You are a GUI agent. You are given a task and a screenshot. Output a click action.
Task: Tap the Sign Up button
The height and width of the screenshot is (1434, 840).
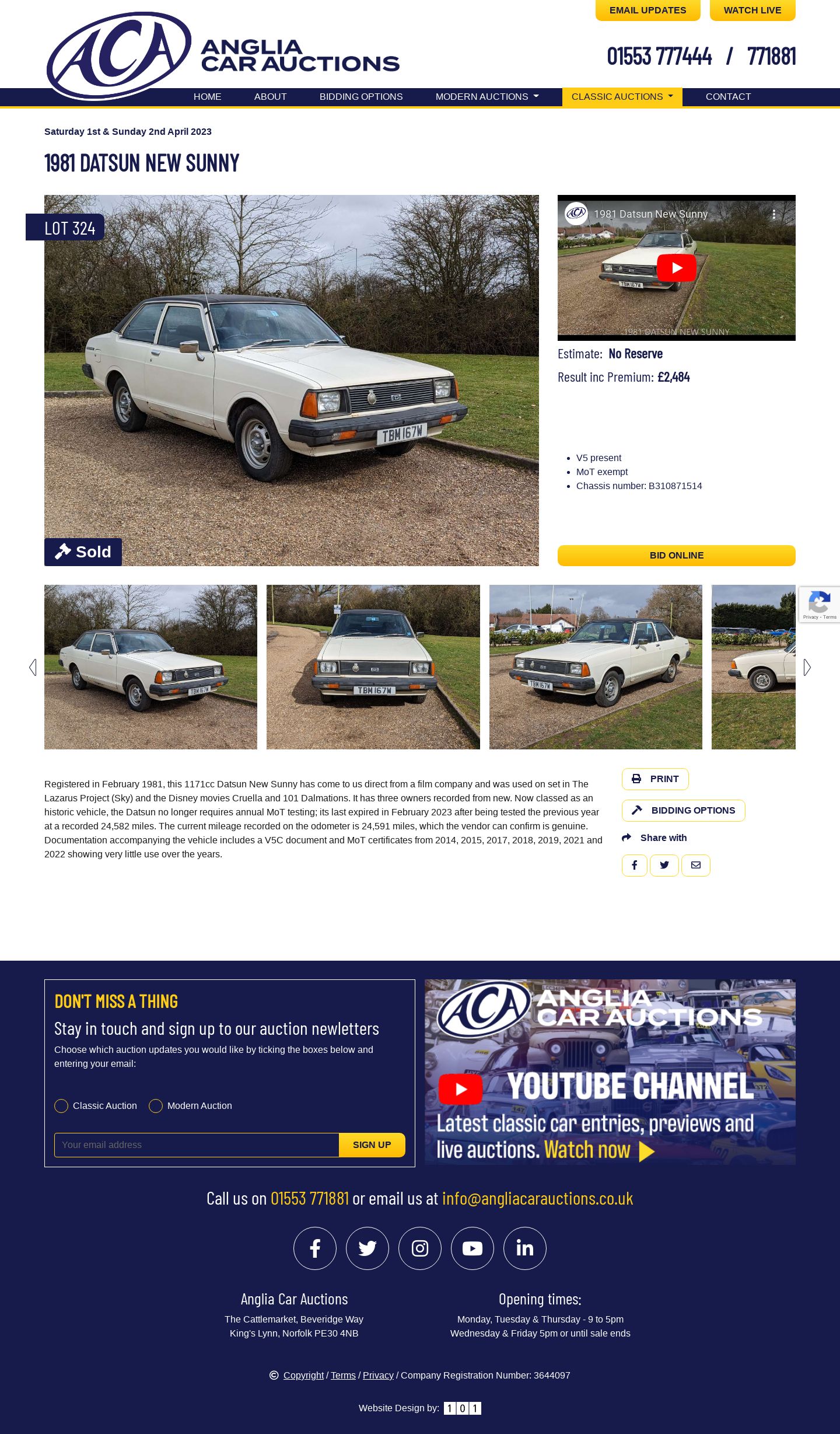pyautogui.click(x=372, y=1145)
